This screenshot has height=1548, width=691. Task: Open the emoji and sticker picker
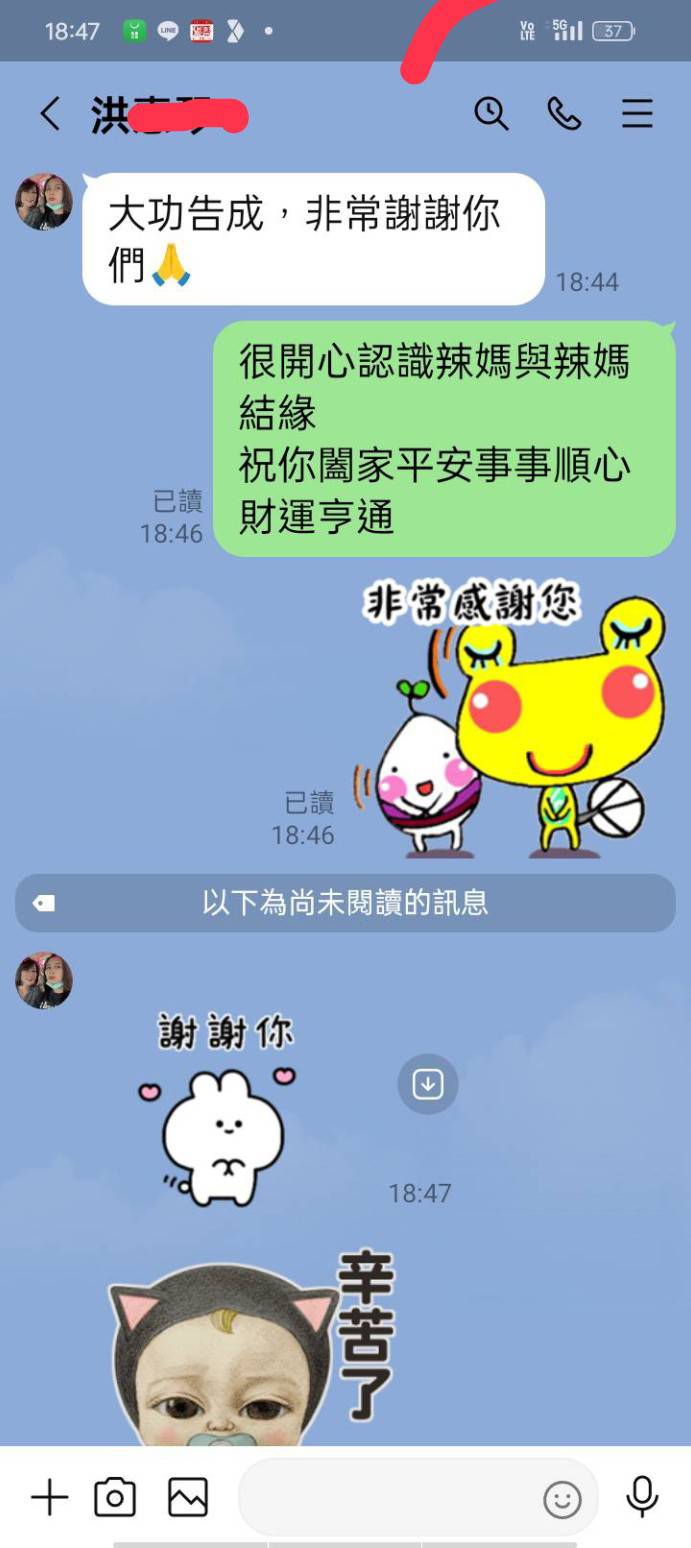562,1498
